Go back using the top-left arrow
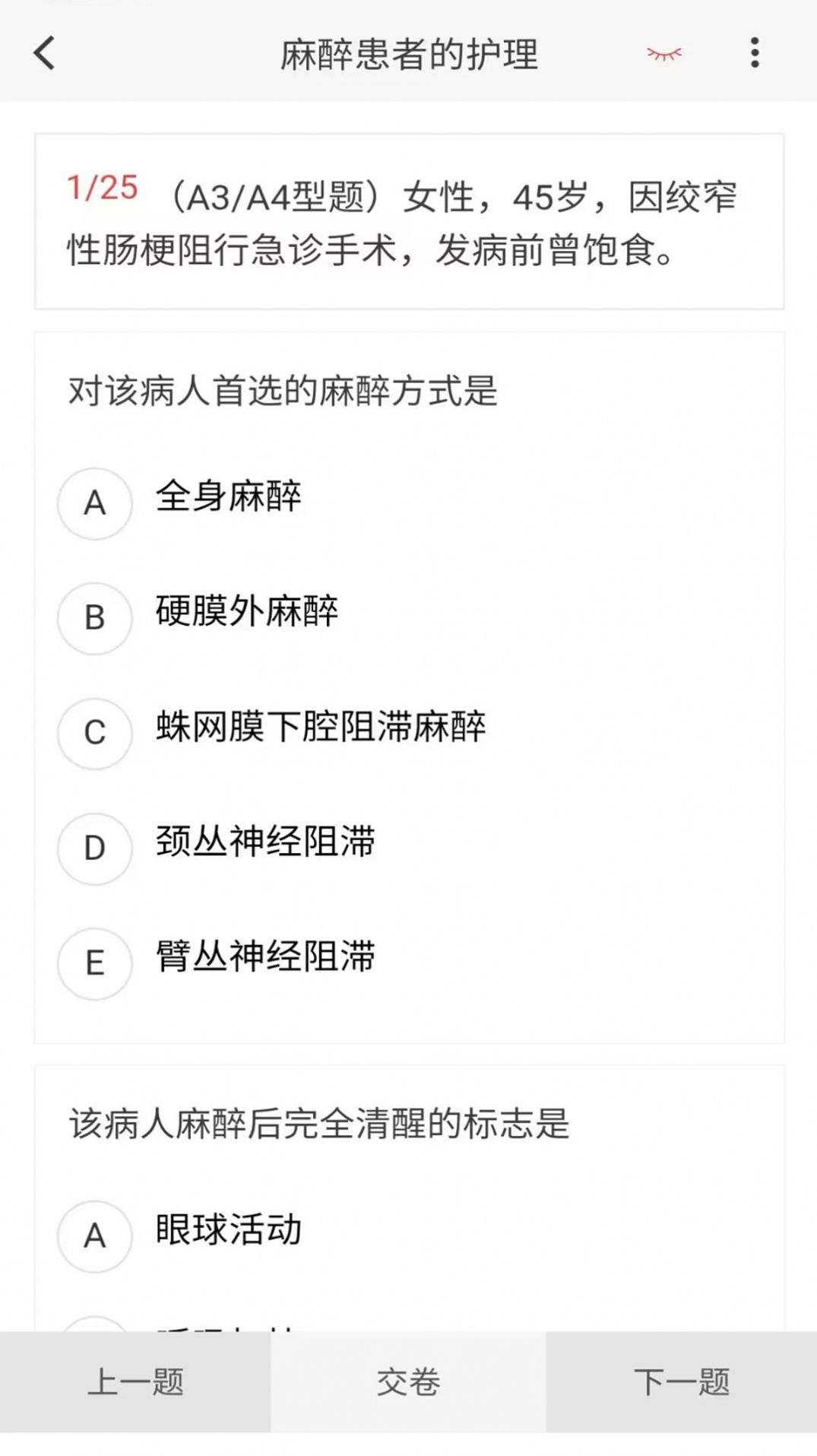817x1456 pixels. click(44, 53)
